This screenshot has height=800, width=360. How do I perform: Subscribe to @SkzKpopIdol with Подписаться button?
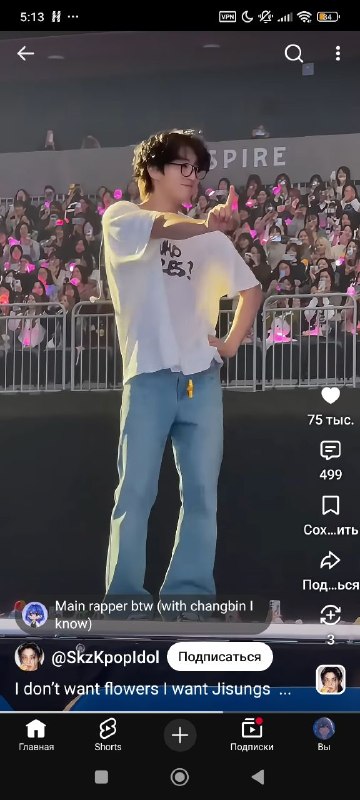(220, 657)
